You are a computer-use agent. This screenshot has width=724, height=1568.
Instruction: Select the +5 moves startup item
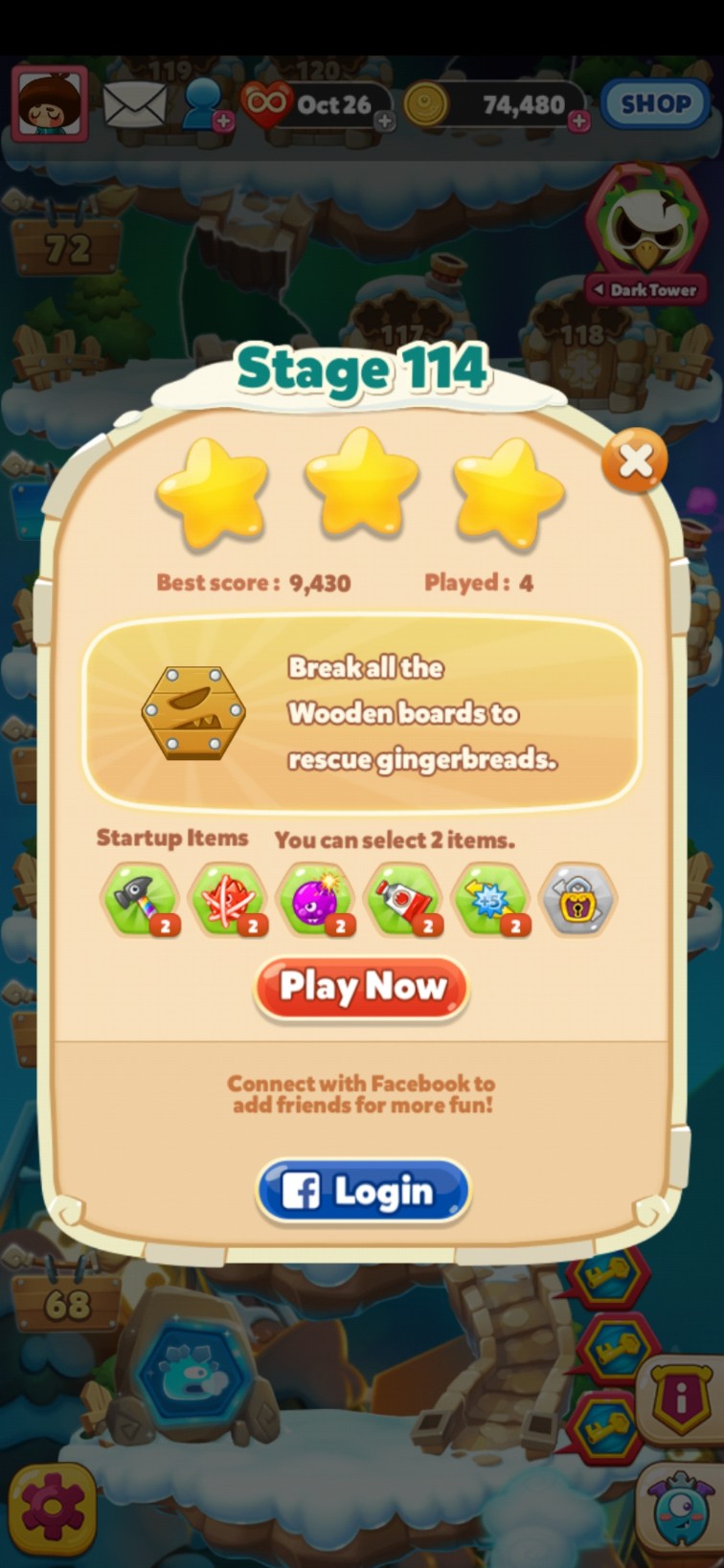click(490, 900)
